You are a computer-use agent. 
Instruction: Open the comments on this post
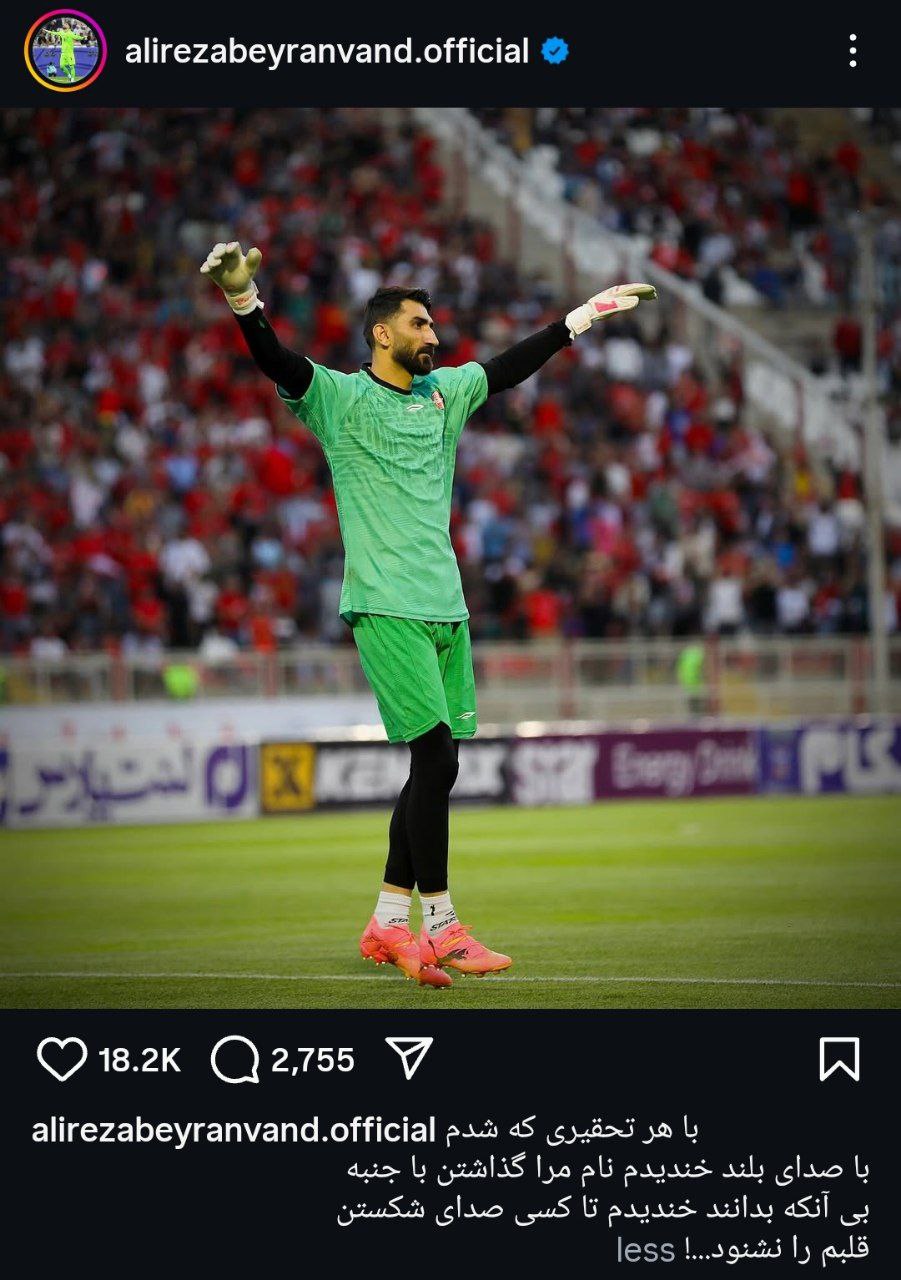235,1059
